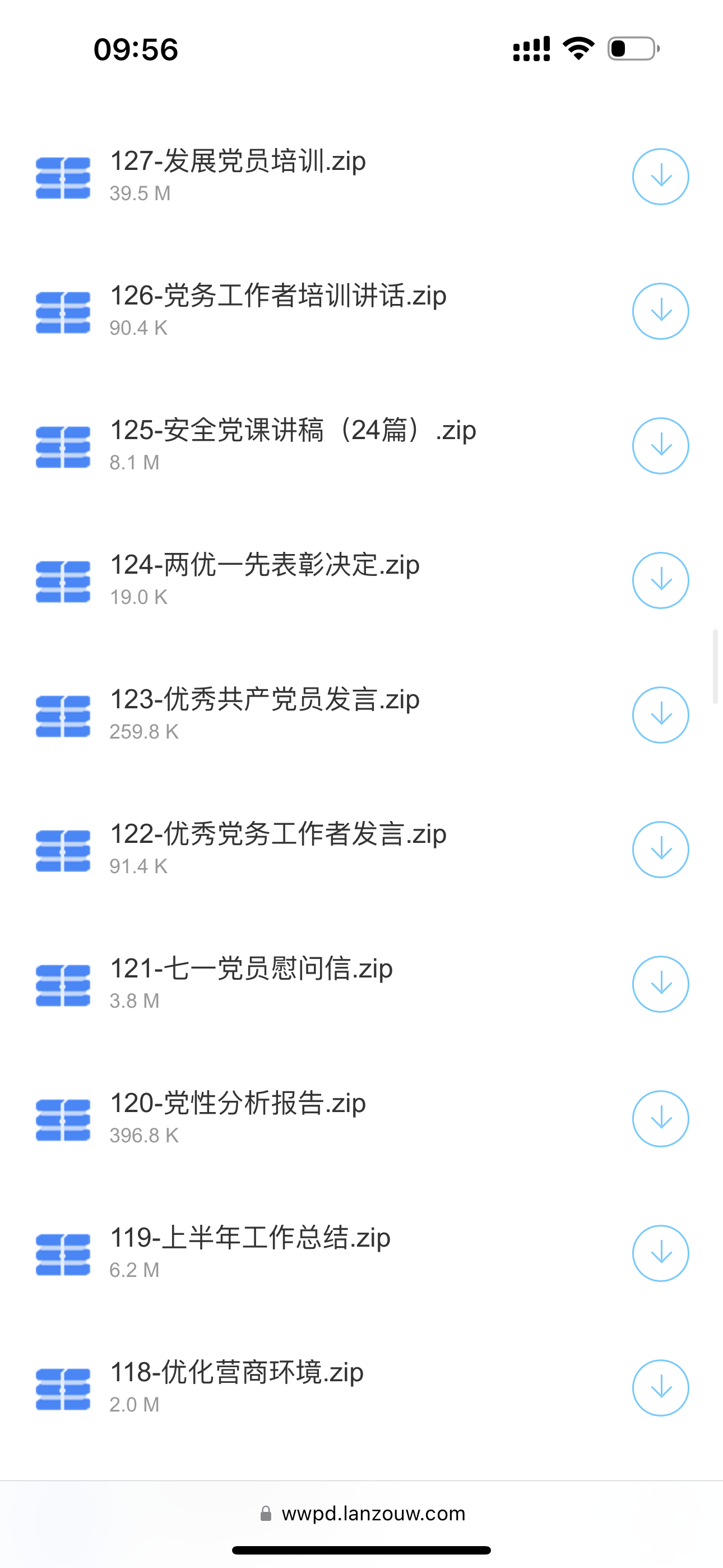Download the 118-优化营商环境.zip archive
723x1568 pixels.
click(660, 1387)
